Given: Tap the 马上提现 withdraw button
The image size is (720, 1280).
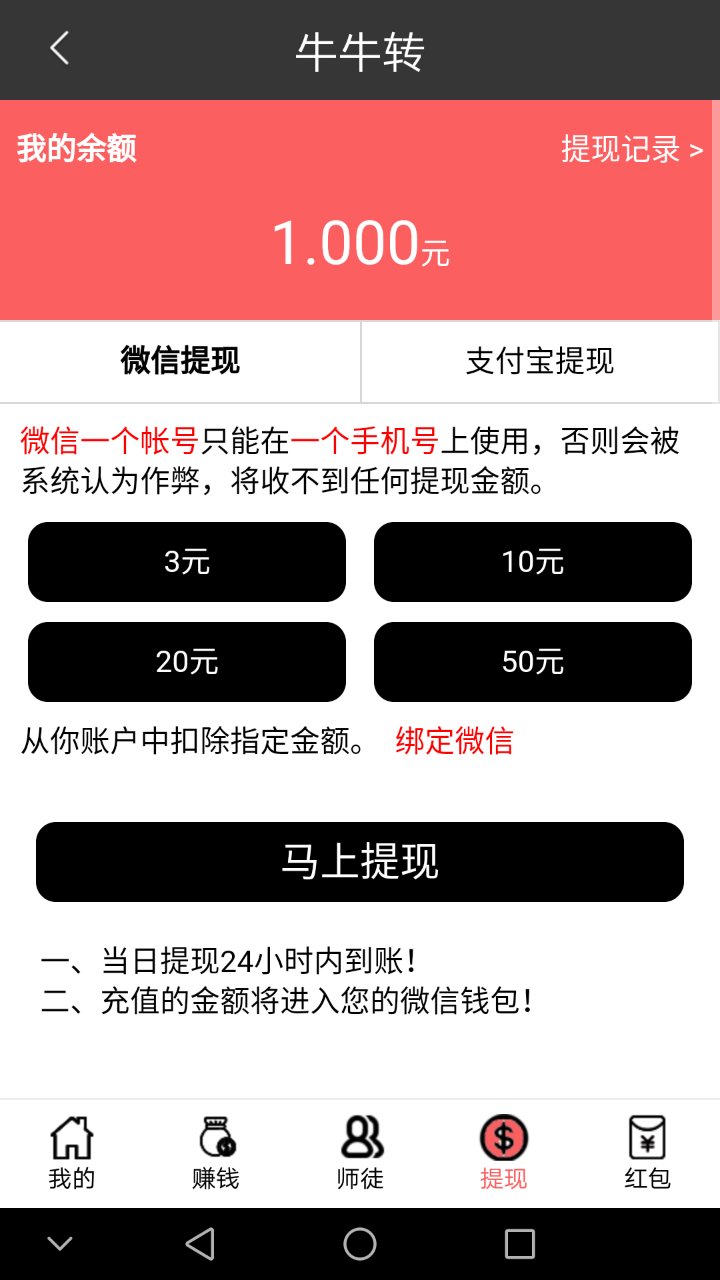Looking at the screenshot, I should [360, 861].
